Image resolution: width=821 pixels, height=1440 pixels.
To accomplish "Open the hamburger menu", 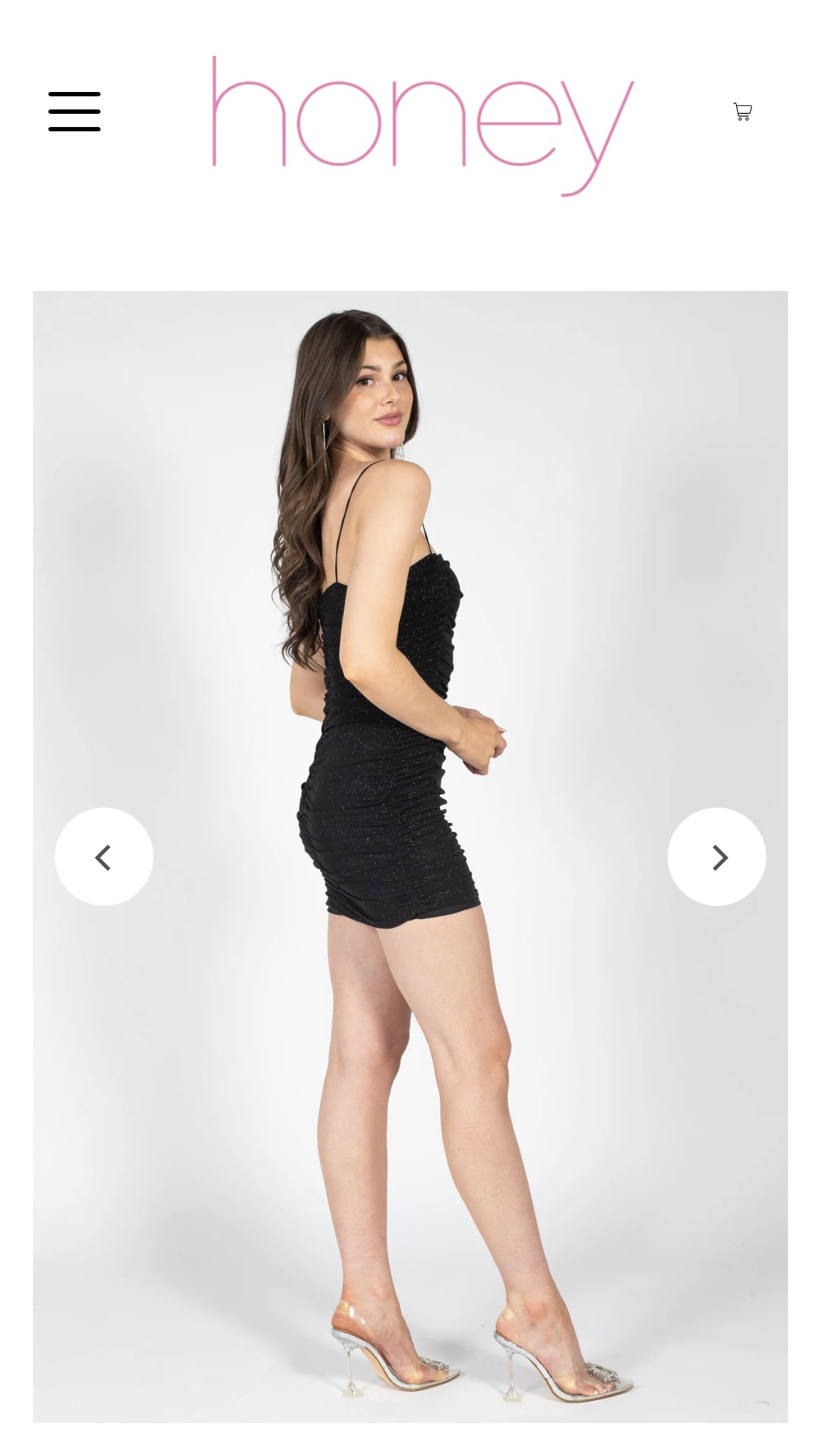I will click(x=74, y=111).
